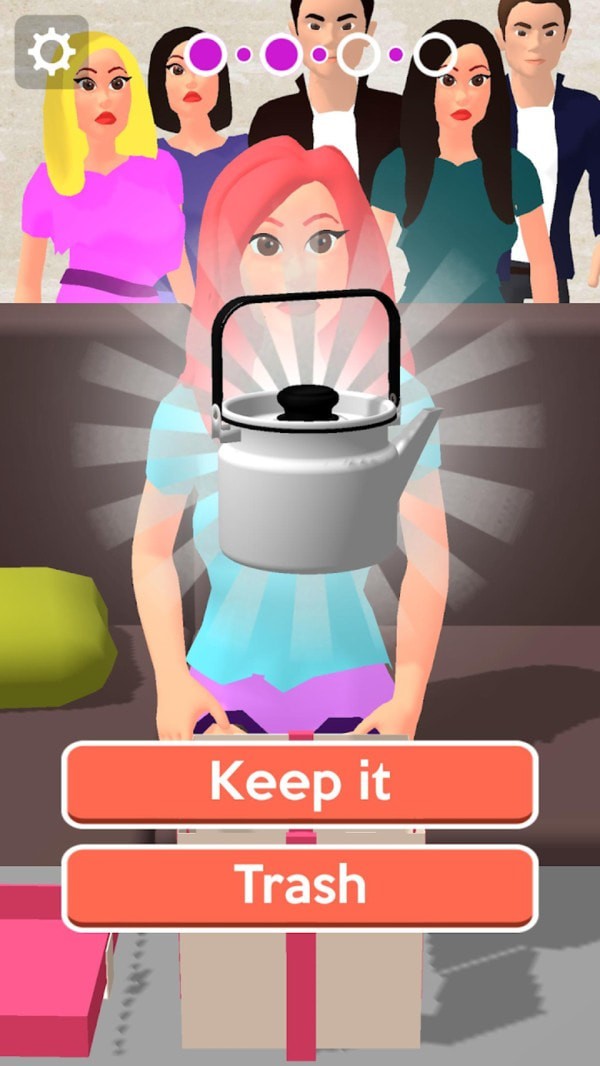Trash the kettle gift
Image resolution: width=600 pixels, height=1066 pixels.
click(x=300, y=886)
